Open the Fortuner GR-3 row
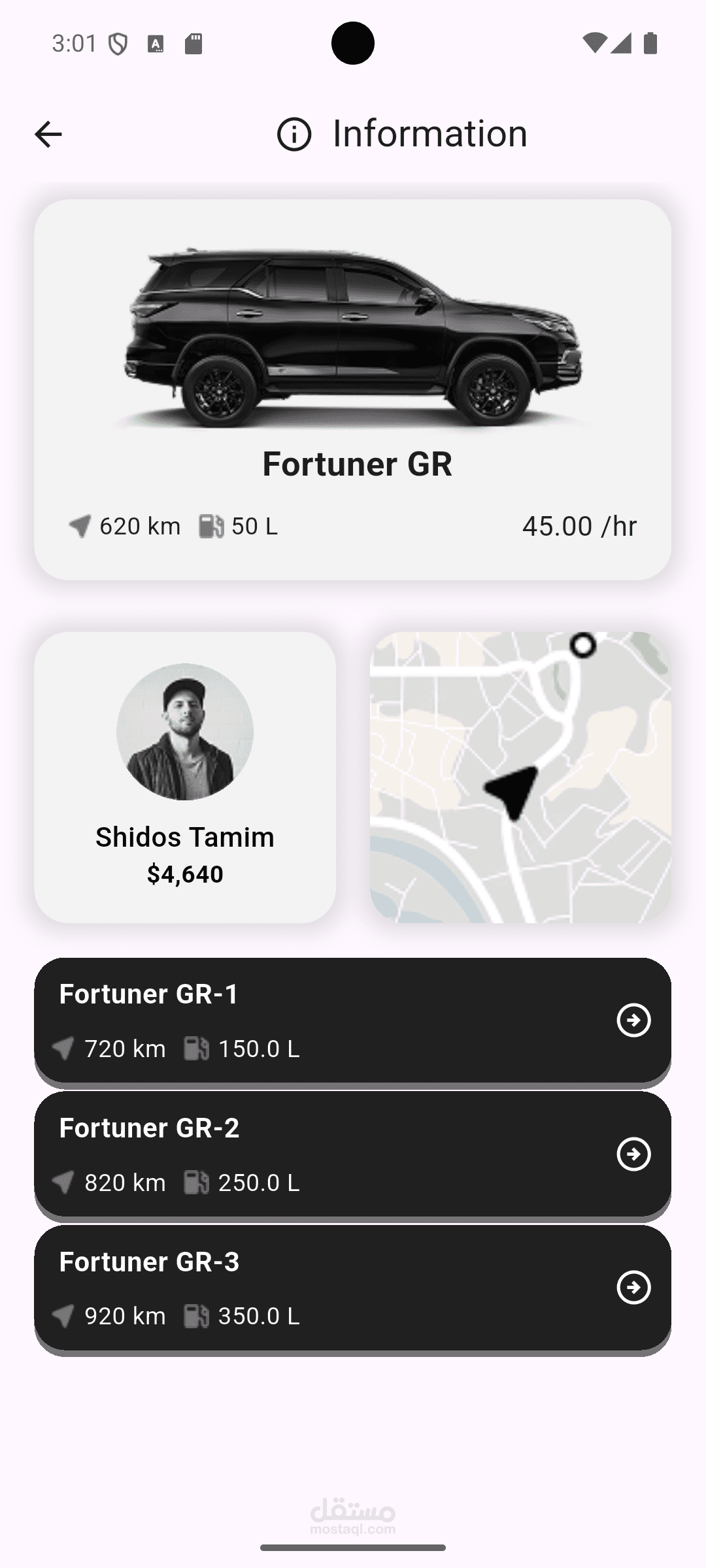The width and height of the screenshot is (706, 1568). [x=352, y=1288]
